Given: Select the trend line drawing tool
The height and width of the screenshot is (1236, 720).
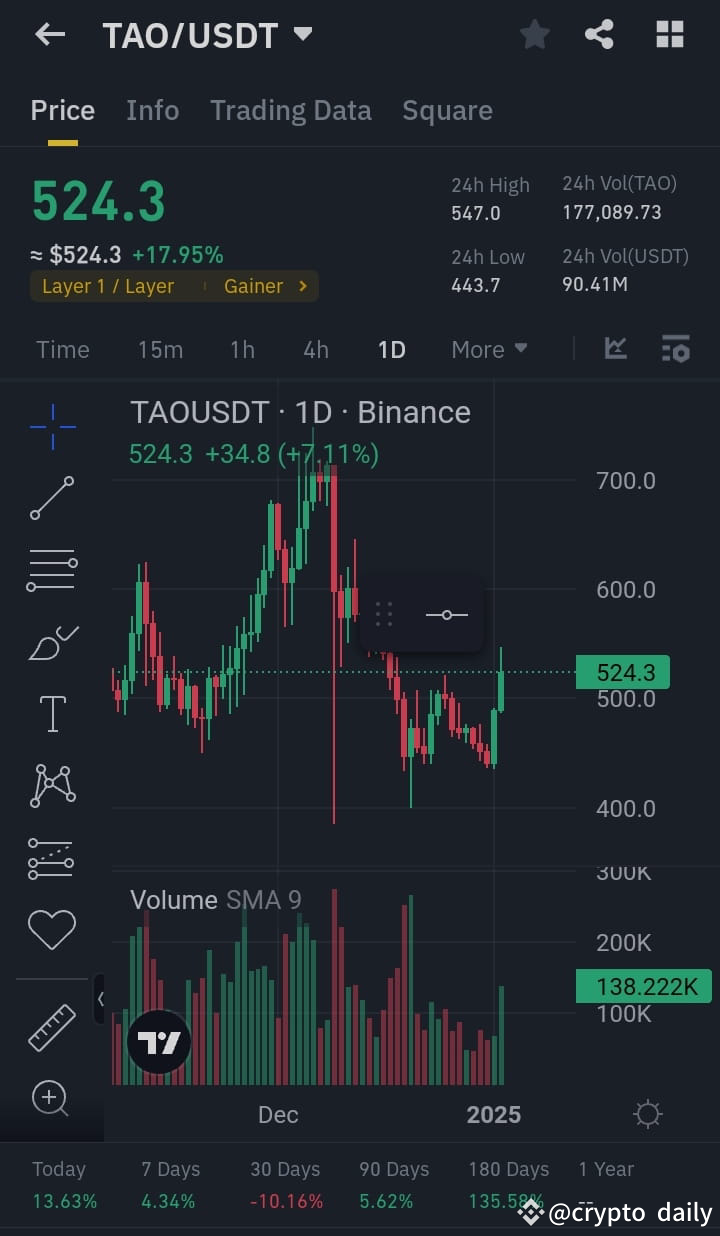Looking at the screenshot, I should pos(52,497).
